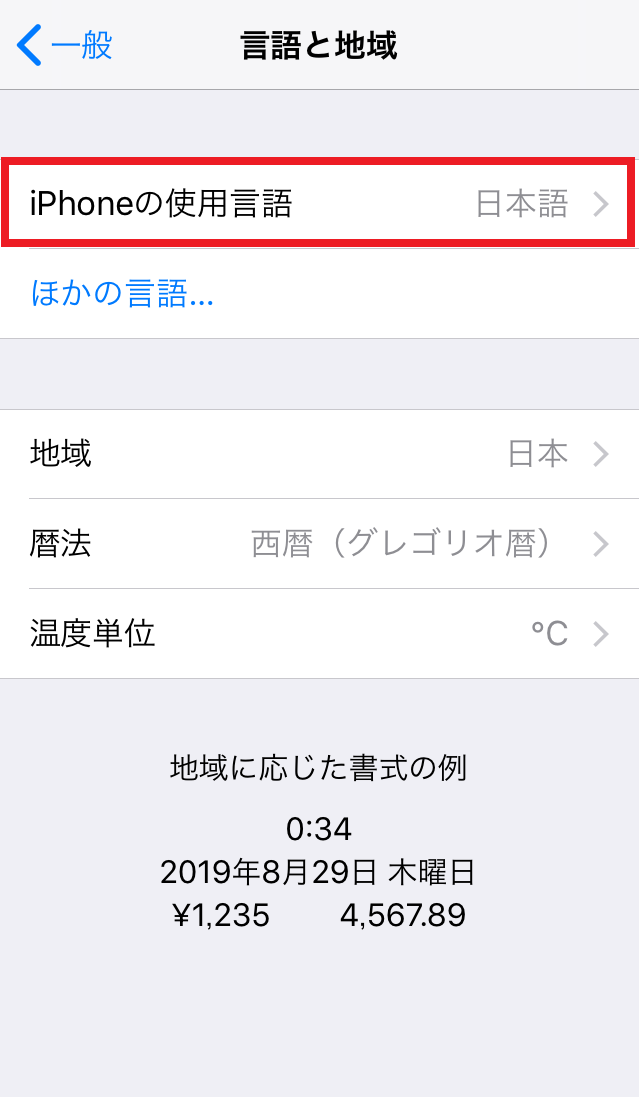Open the iPhoneの使用言語 row

click(319, 204)
